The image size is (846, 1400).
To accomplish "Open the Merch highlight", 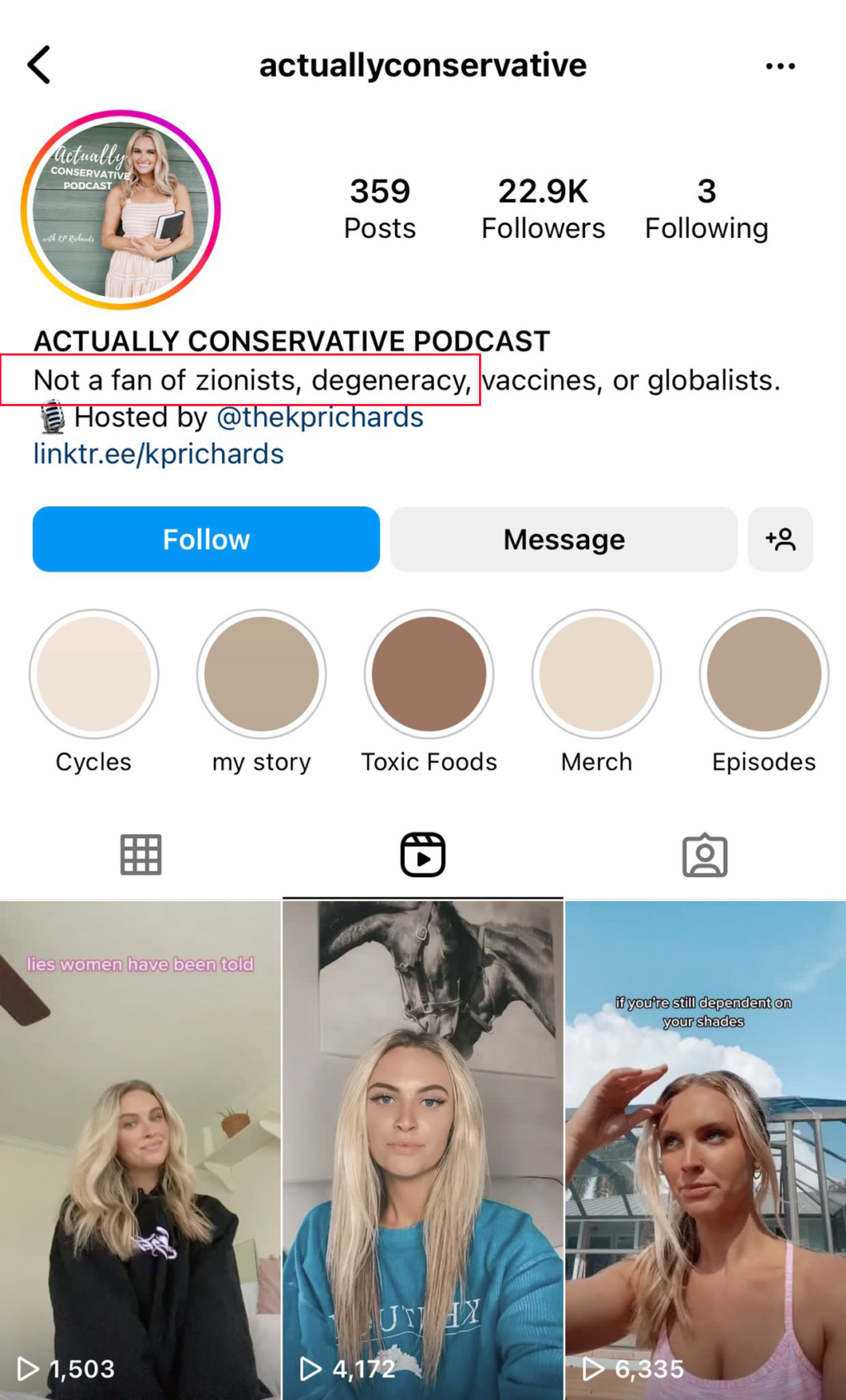I will click(596, 692).
